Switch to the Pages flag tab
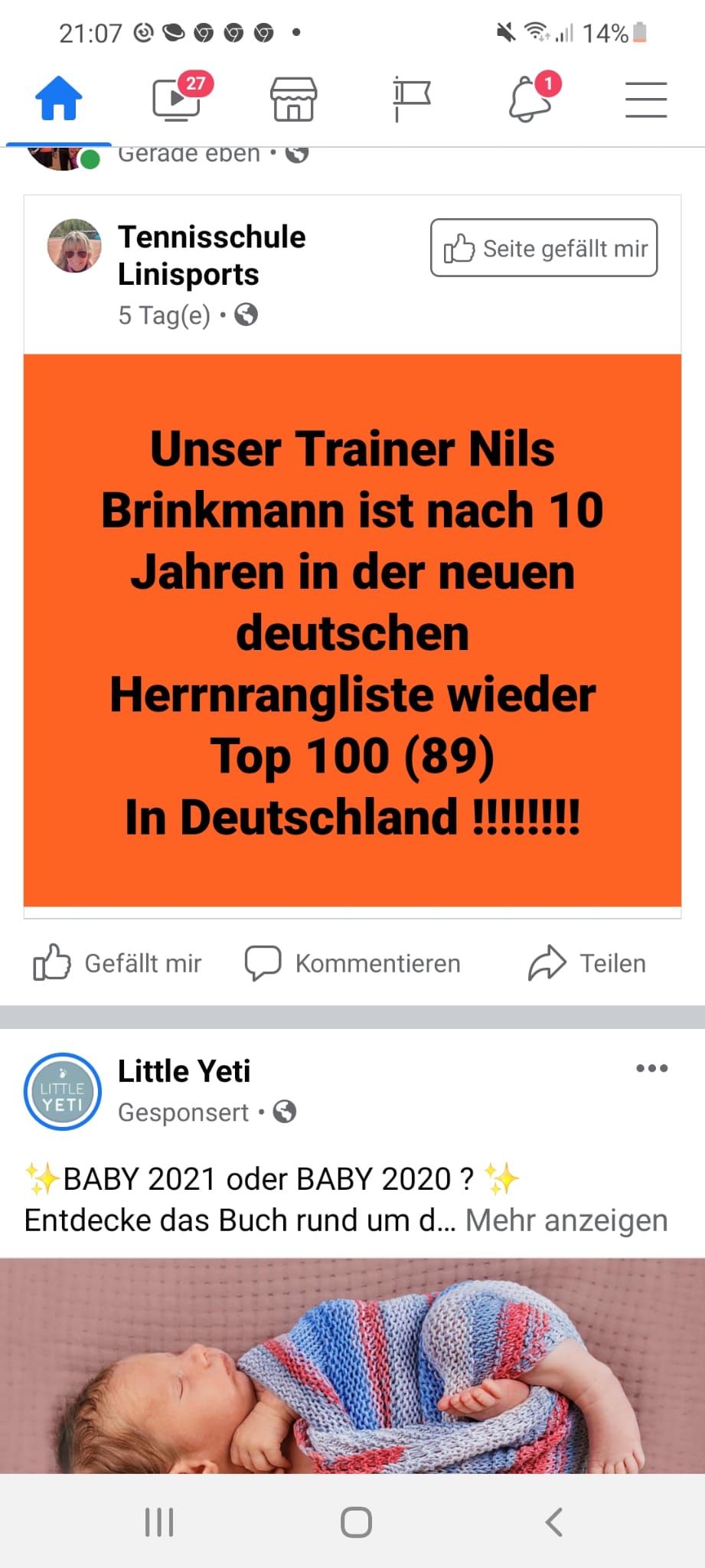 click(412, 100)
